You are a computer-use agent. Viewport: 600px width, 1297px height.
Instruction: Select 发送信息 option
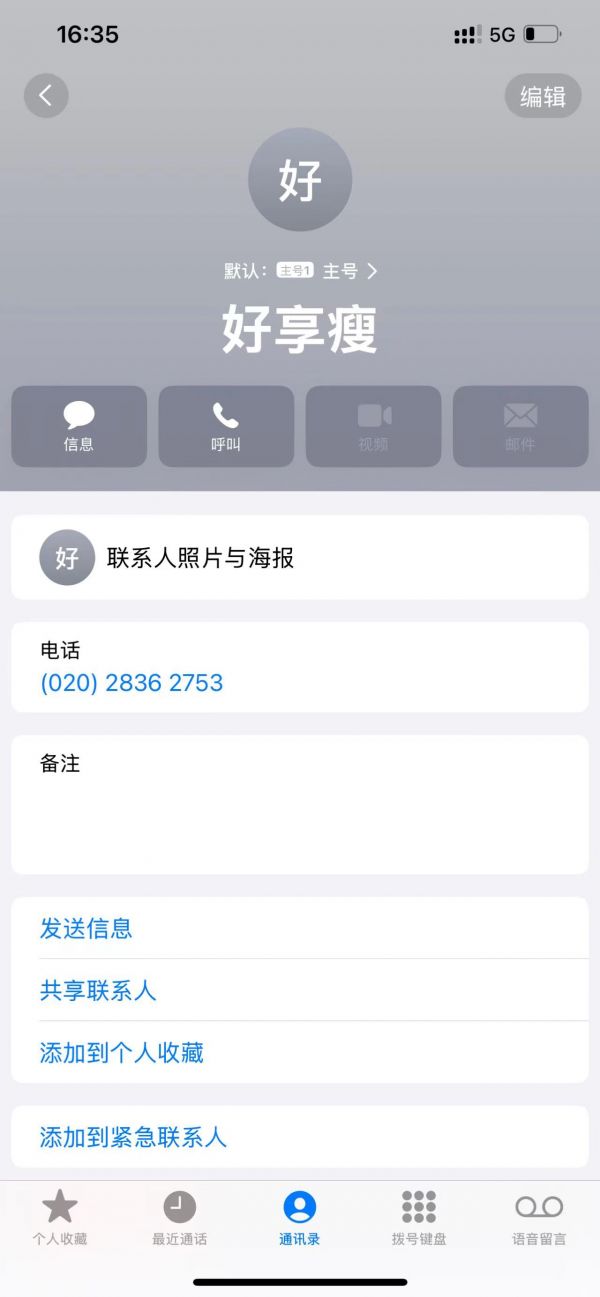pyautogui.click(x=86, y=928)
